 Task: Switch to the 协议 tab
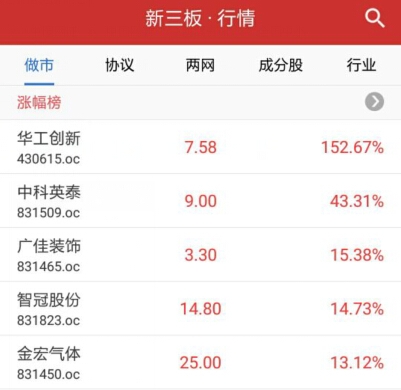119,65
